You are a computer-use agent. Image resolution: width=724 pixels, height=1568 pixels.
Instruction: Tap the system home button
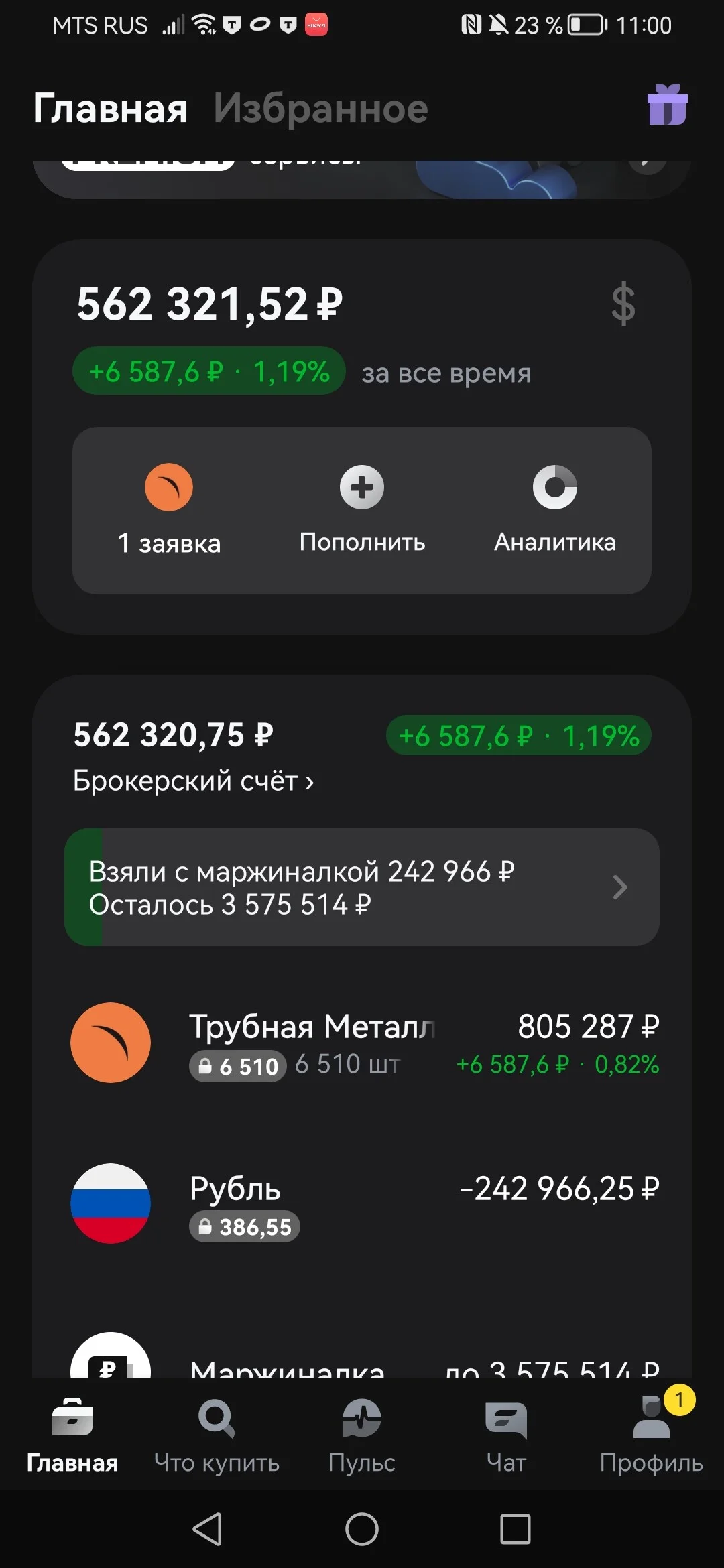click(x=362, y=1529)
